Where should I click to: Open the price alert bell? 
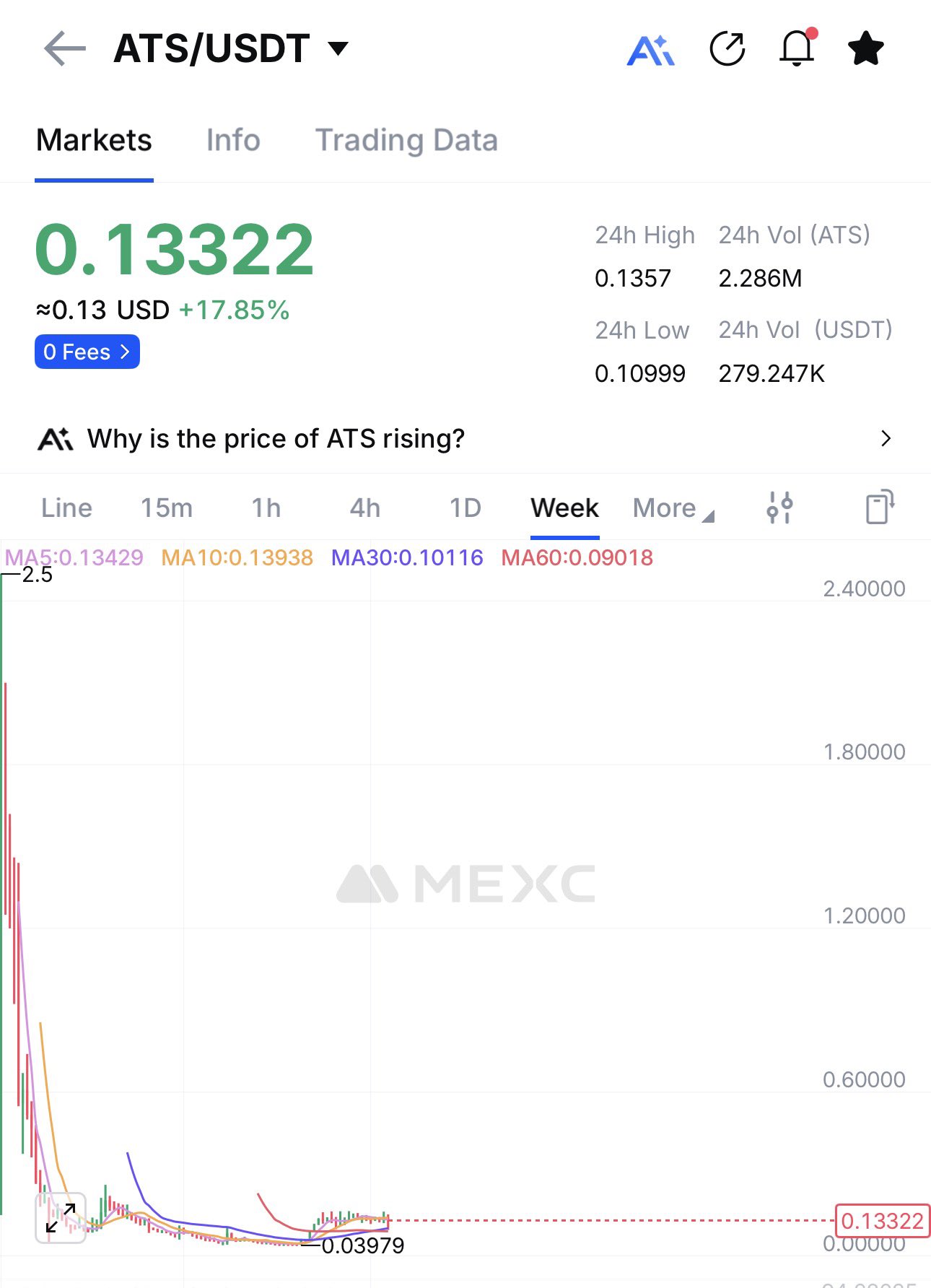pos(797,49)
